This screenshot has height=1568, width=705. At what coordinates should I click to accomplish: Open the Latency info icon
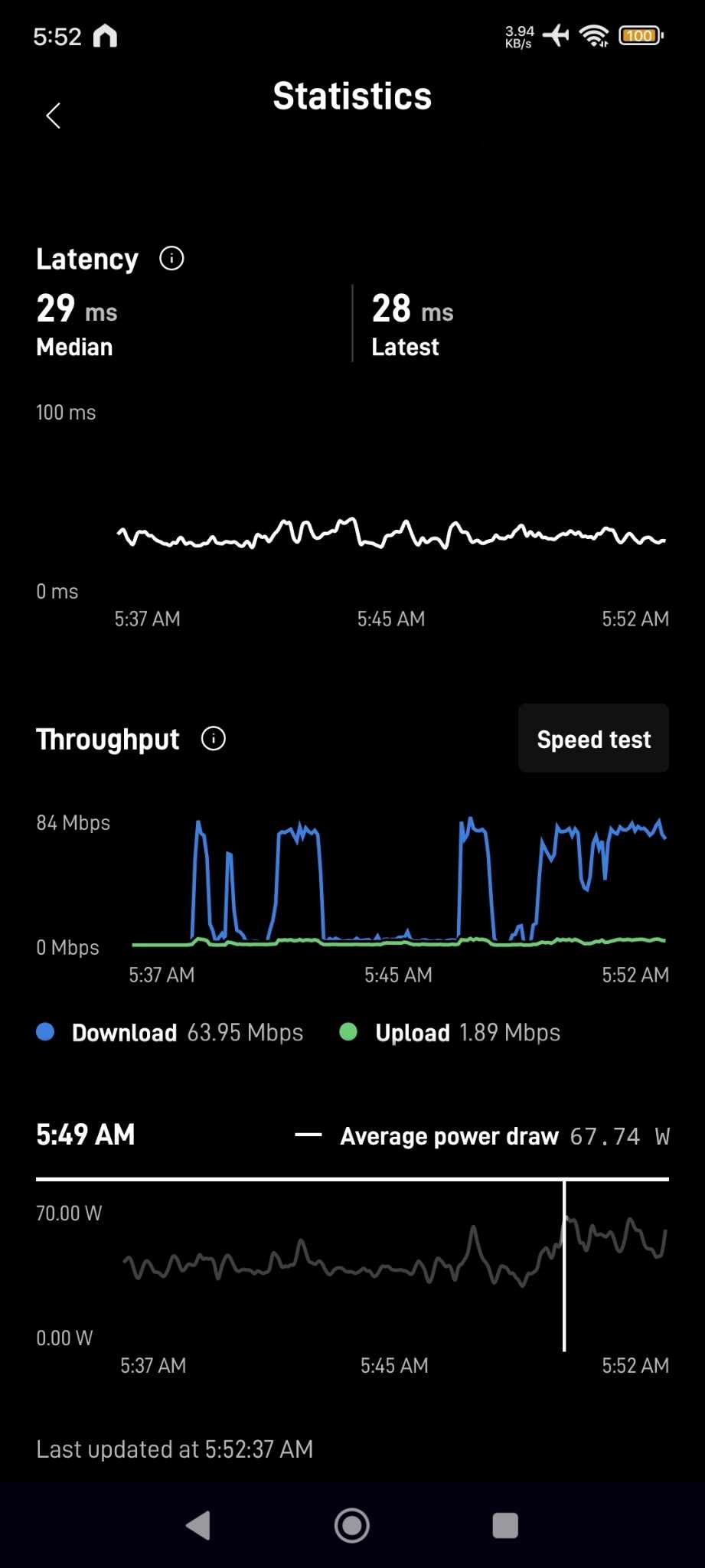click(171, 259)
